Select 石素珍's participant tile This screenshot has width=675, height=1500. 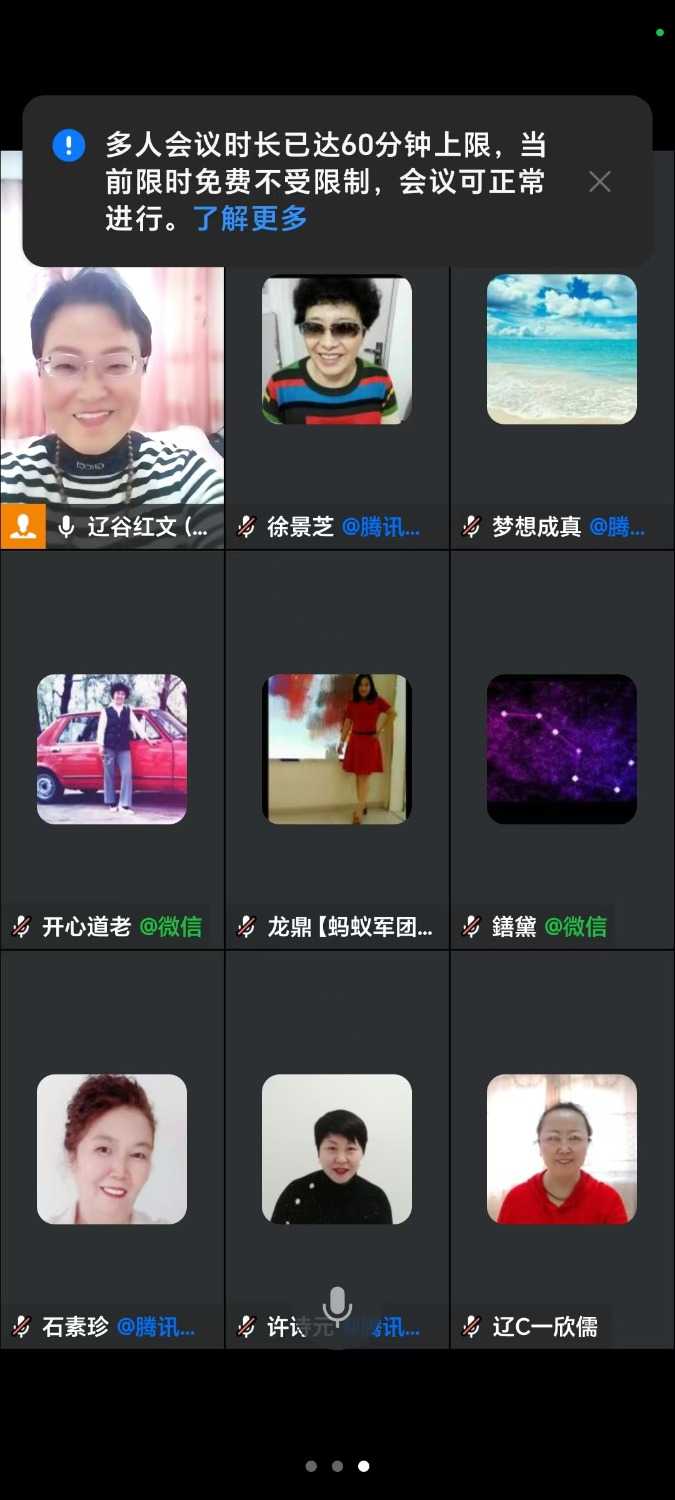(x=112, y=1150)
